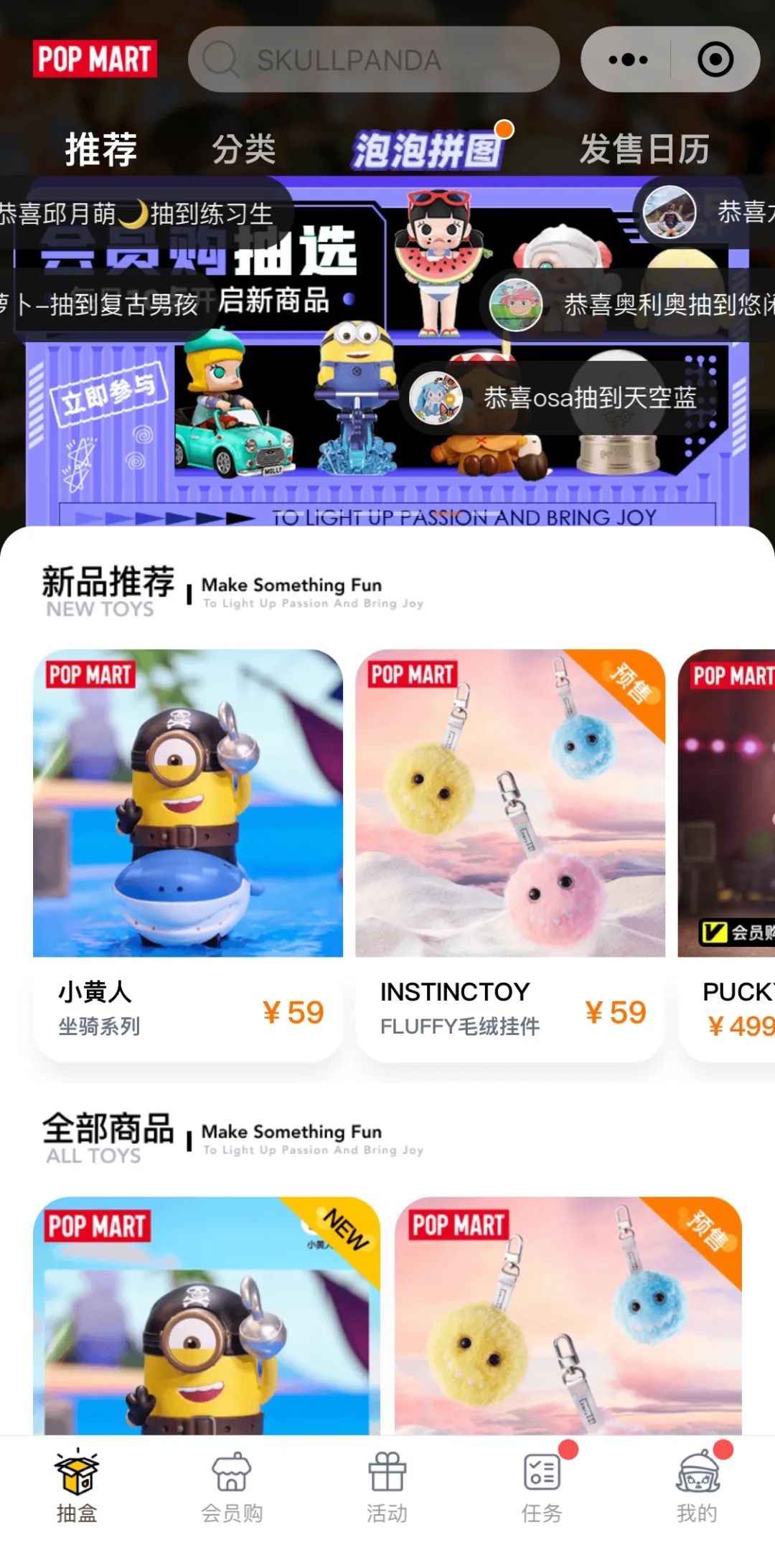Open the mini program three-dot menu

(x=628, y=60)
